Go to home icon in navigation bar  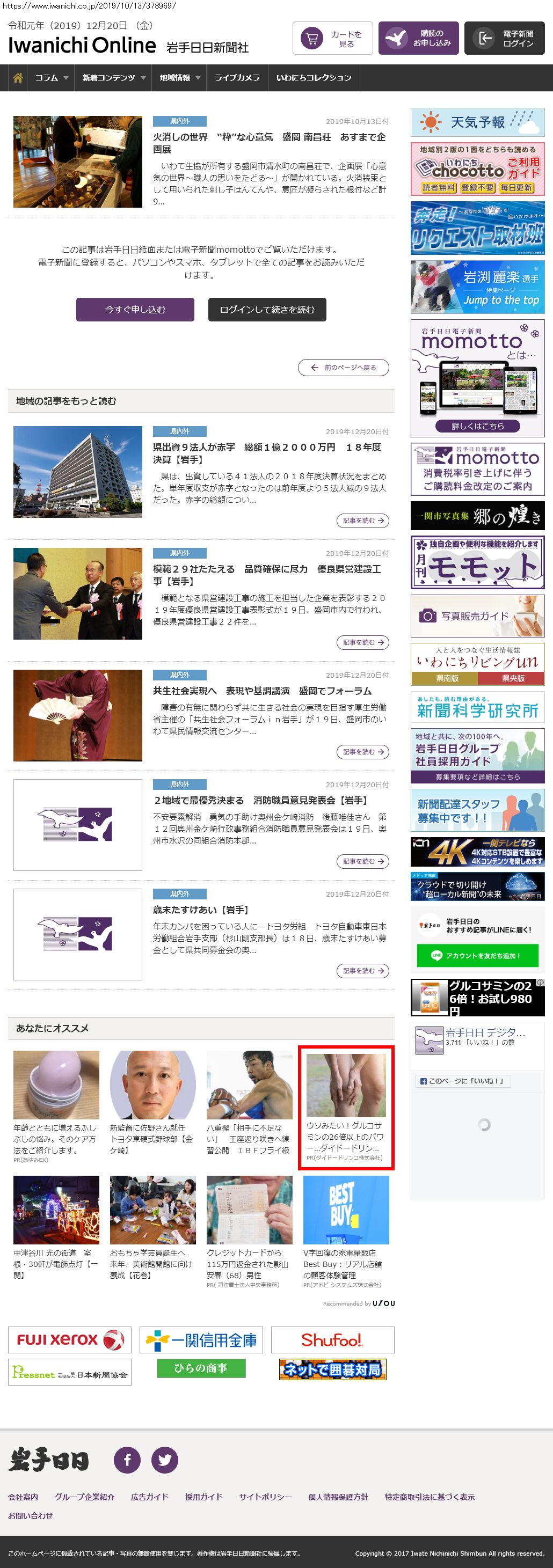[18, 78]
